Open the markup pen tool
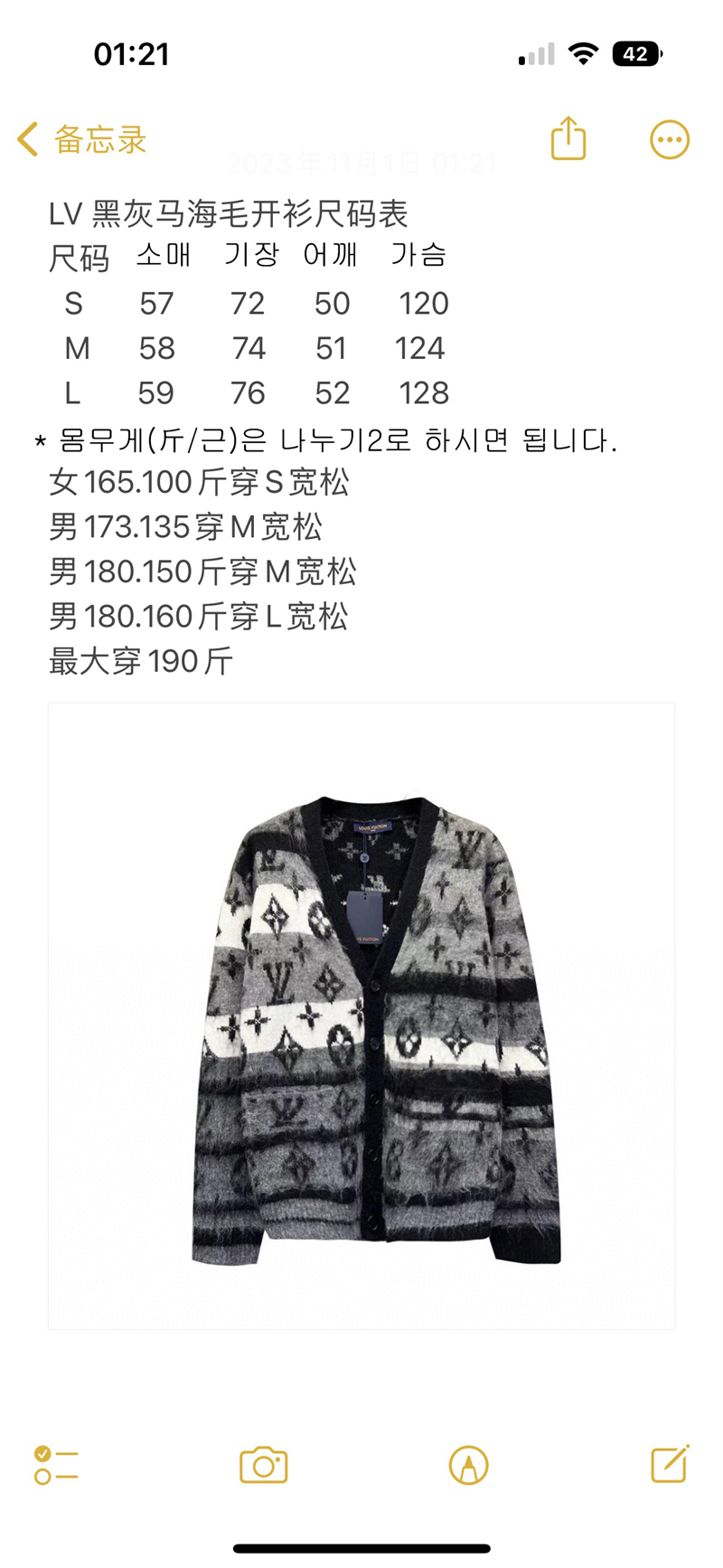723x1568 pixels. pyautogui.click(x=468, y=1465)
